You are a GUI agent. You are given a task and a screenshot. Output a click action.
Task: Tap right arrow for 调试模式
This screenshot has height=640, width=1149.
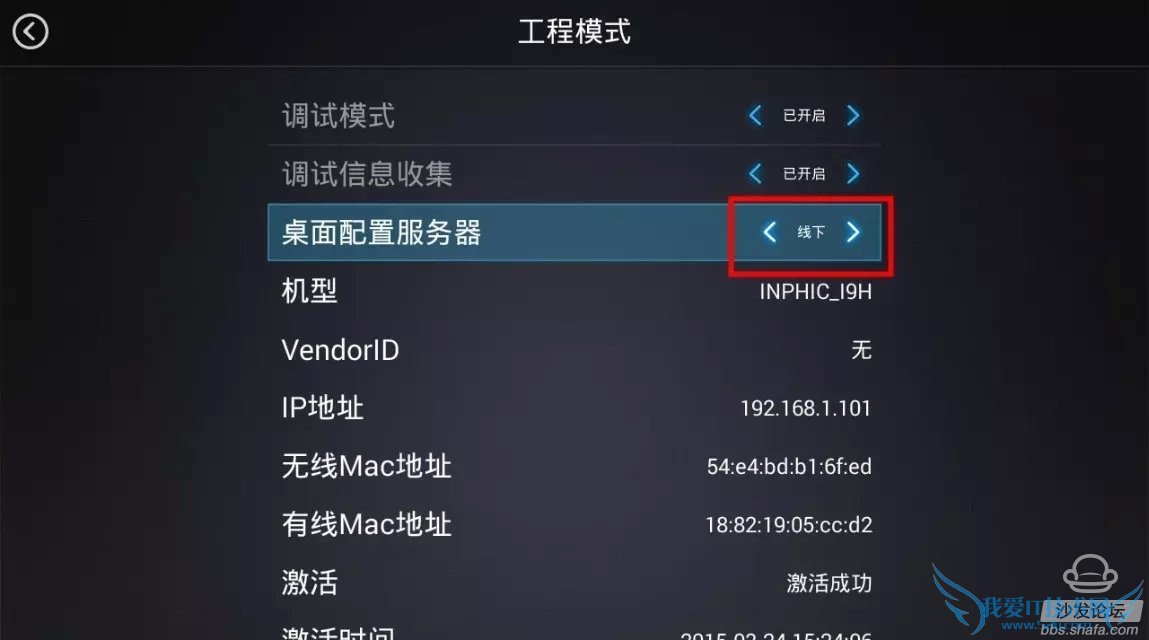[x=853, y=116]
